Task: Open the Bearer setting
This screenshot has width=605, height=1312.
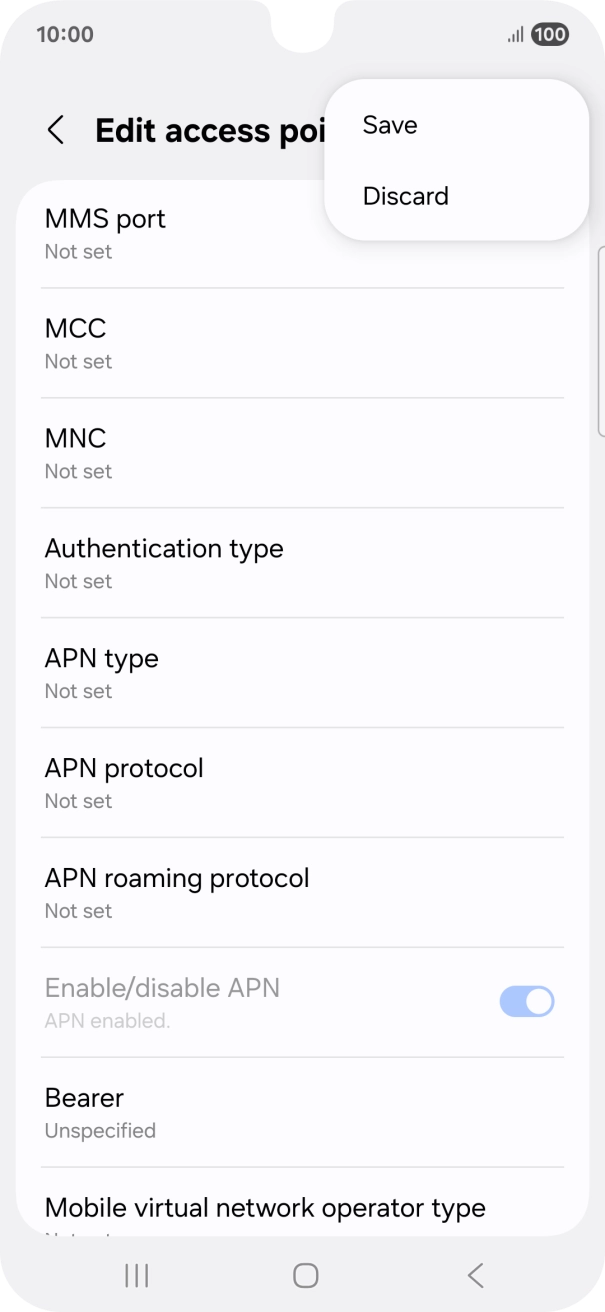Action: (302, 1113)
